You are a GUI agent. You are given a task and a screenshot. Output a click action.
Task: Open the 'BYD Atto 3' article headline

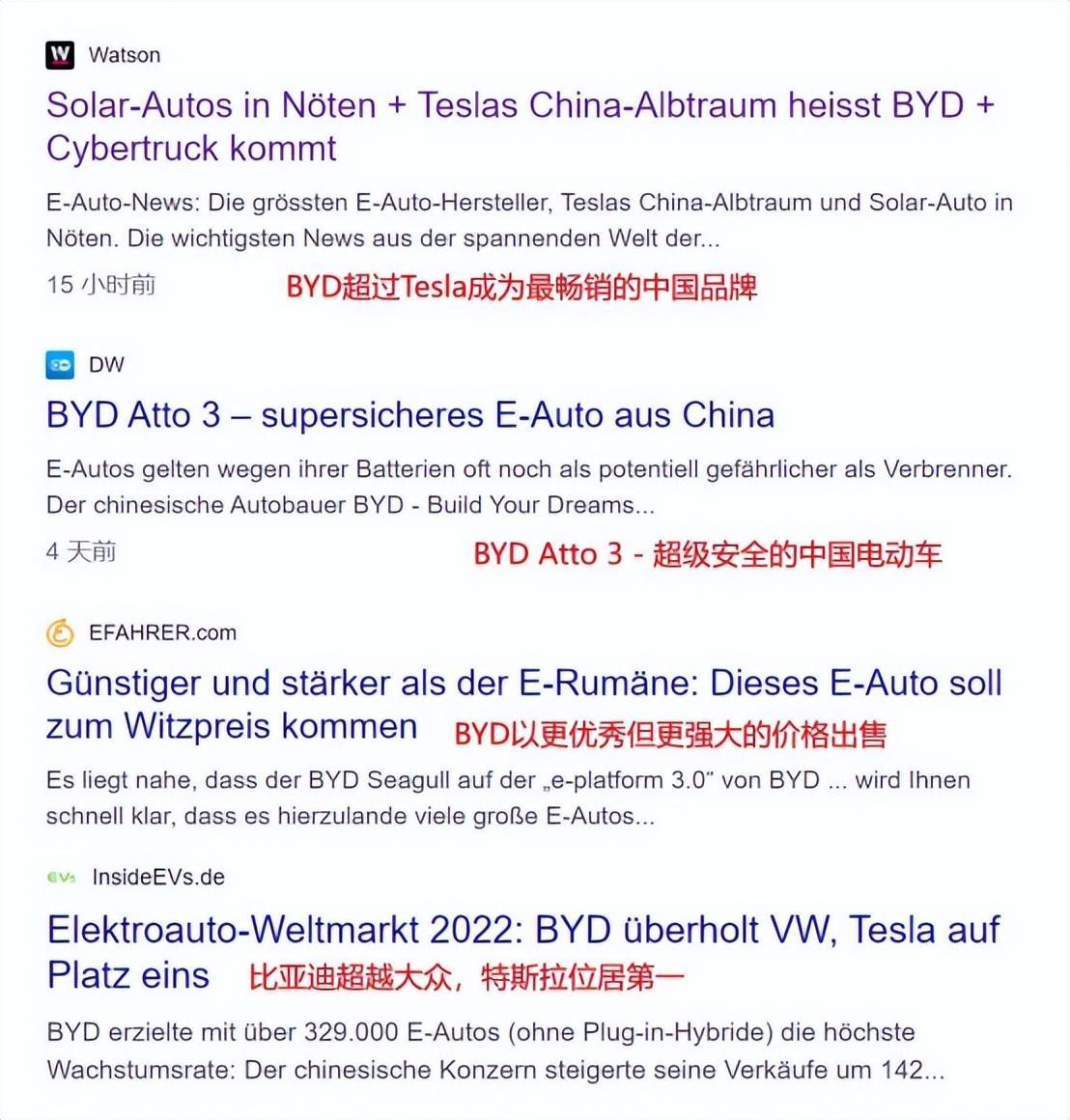(409, 415)
